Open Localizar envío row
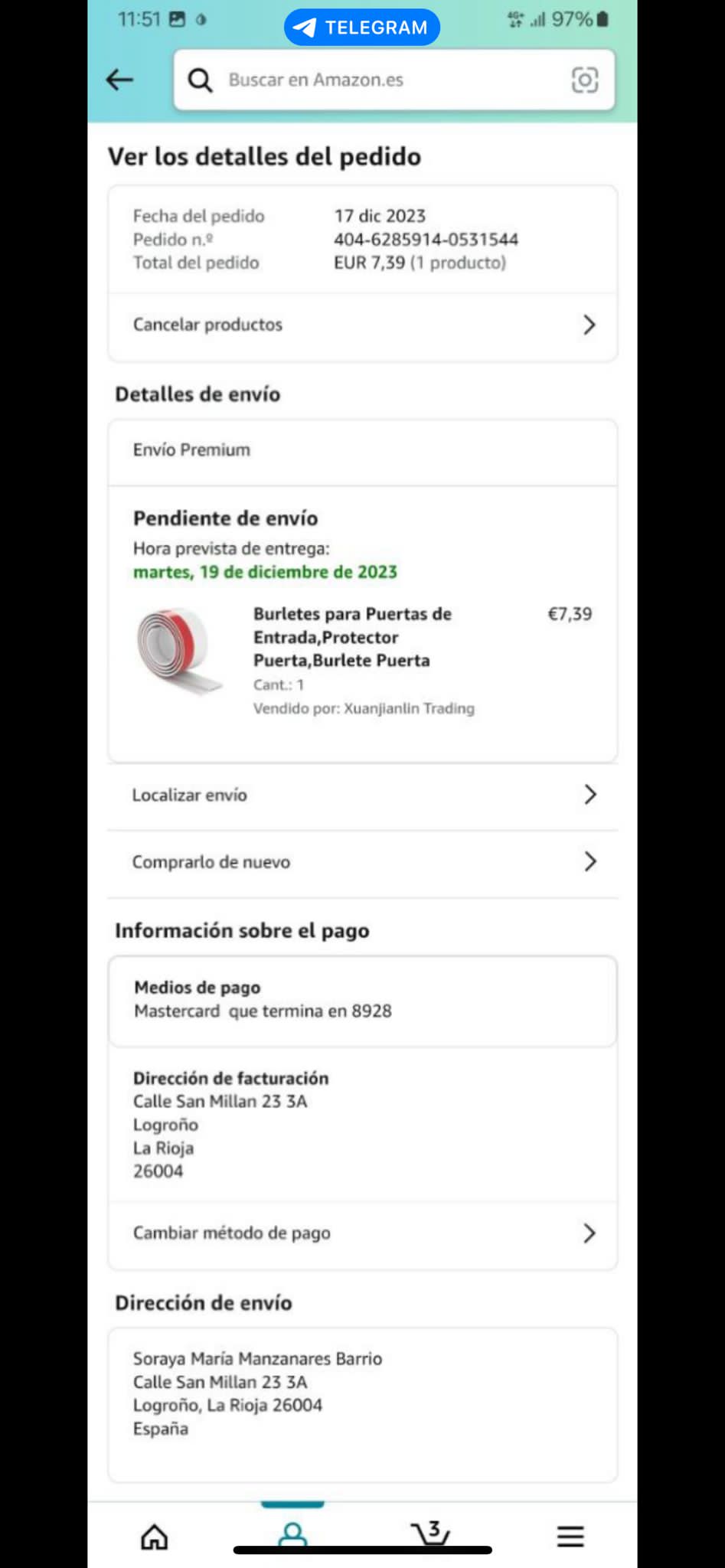This screenshot has width=725, height=1568. (362, 795)
